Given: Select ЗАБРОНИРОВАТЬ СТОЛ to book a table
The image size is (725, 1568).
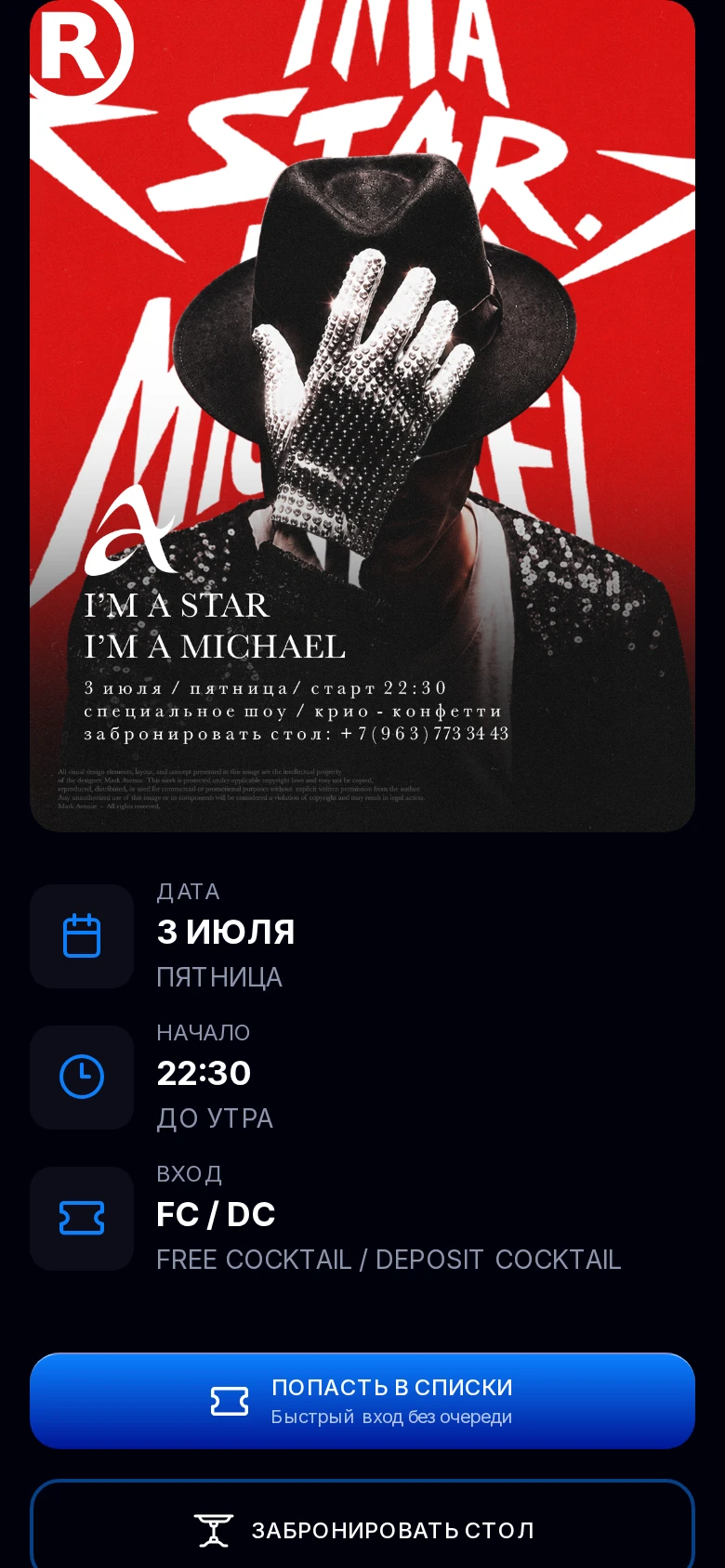Looking at the screenshot, I should (362, 1524).
